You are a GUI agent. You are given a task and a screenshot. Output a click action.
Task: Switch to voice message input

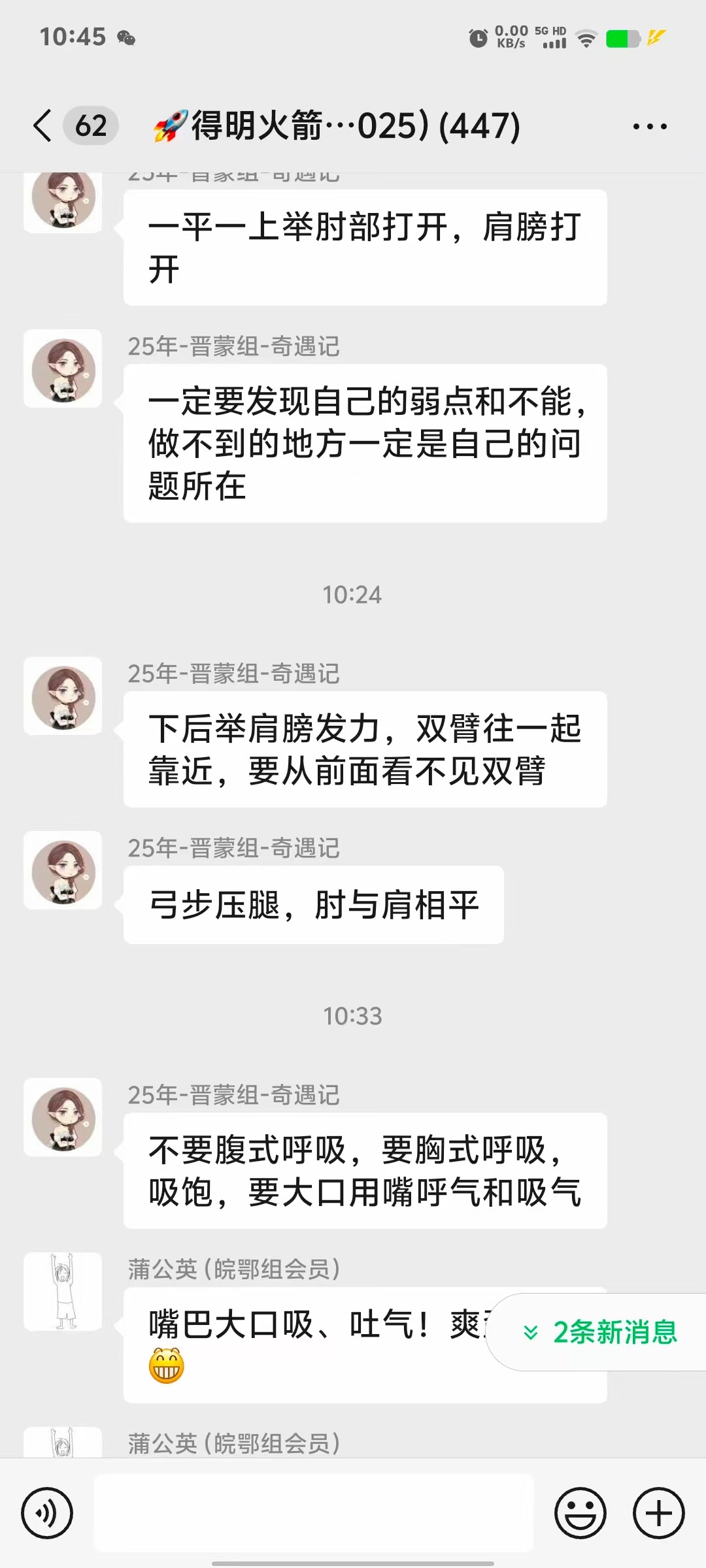[x=46, y=1512]
